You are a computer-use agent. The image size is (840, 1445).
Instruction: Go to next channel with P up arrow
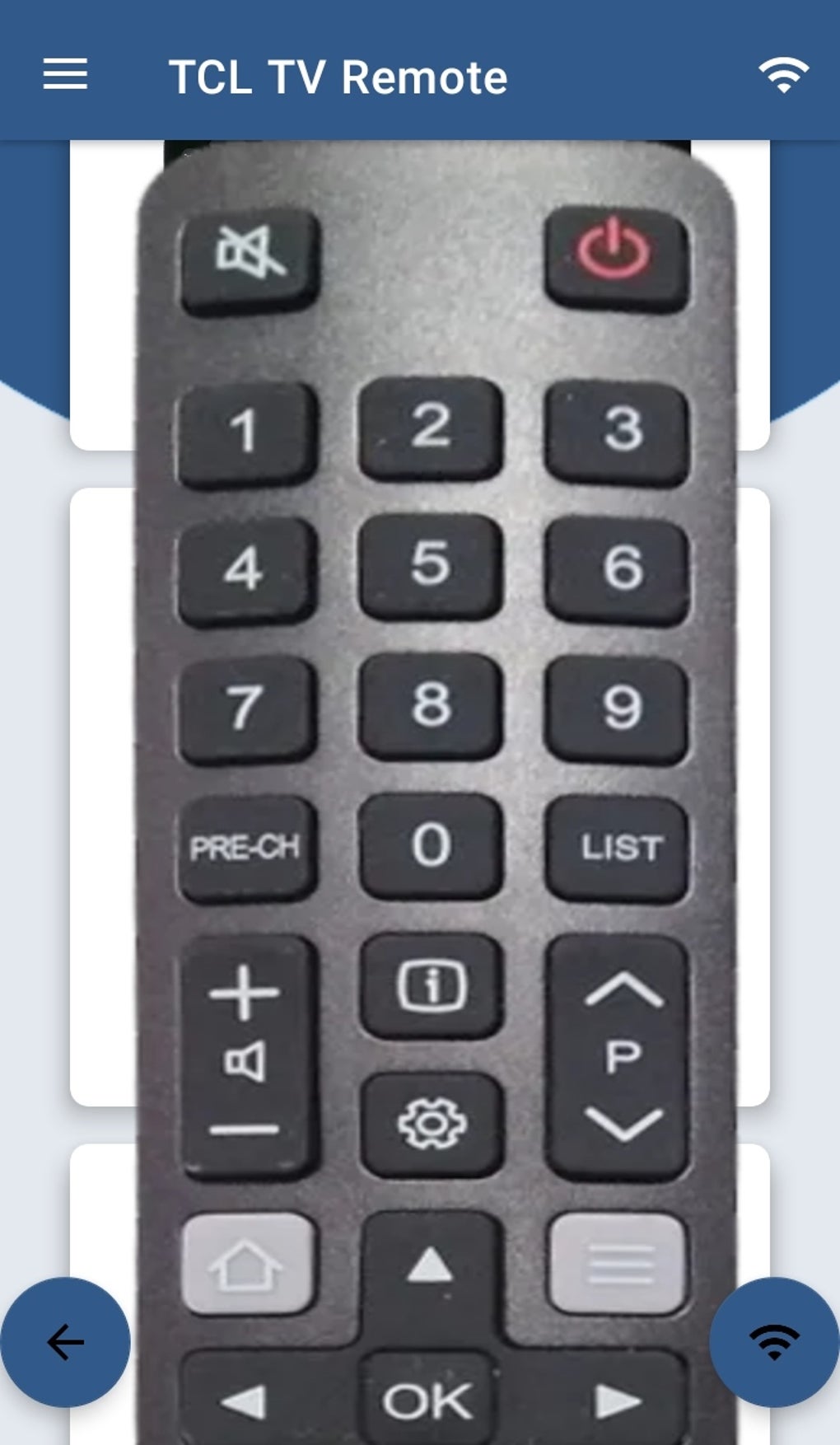pos(622,991)
